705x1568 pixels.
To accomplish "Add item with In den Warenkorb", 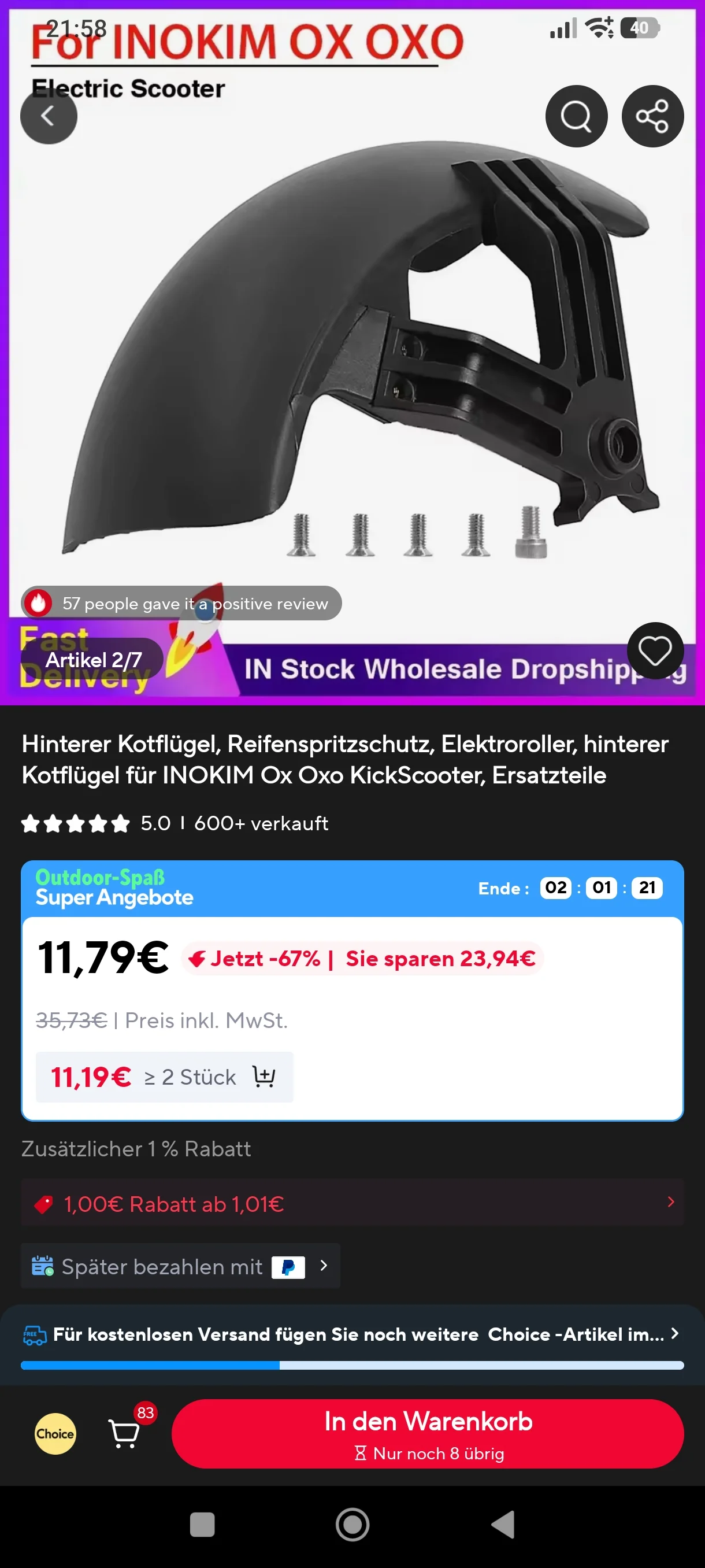I will 428,1433.
